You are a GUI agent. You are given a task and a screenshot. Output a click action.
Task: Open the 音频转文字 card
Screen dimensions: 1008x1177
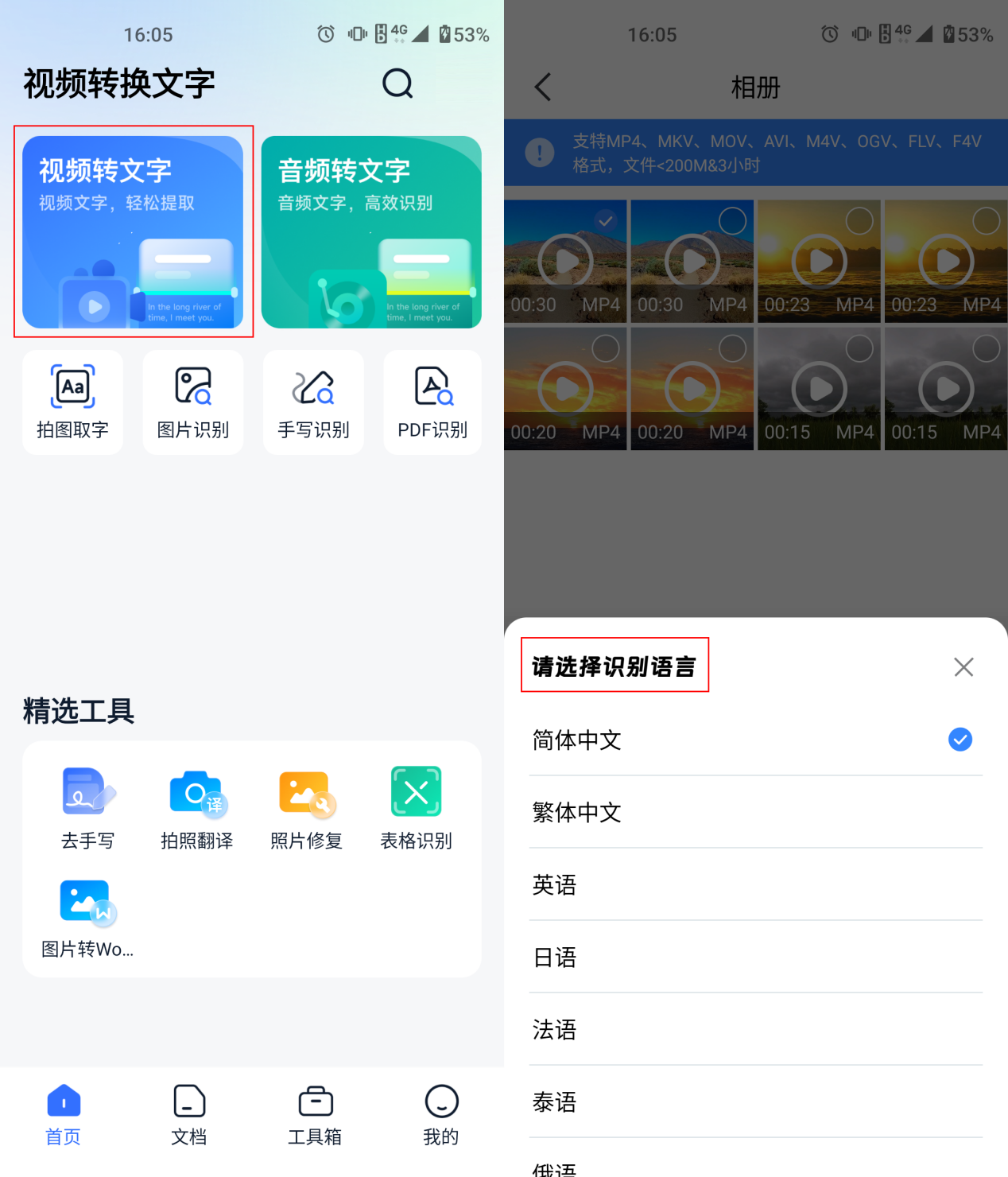point(370,231)
